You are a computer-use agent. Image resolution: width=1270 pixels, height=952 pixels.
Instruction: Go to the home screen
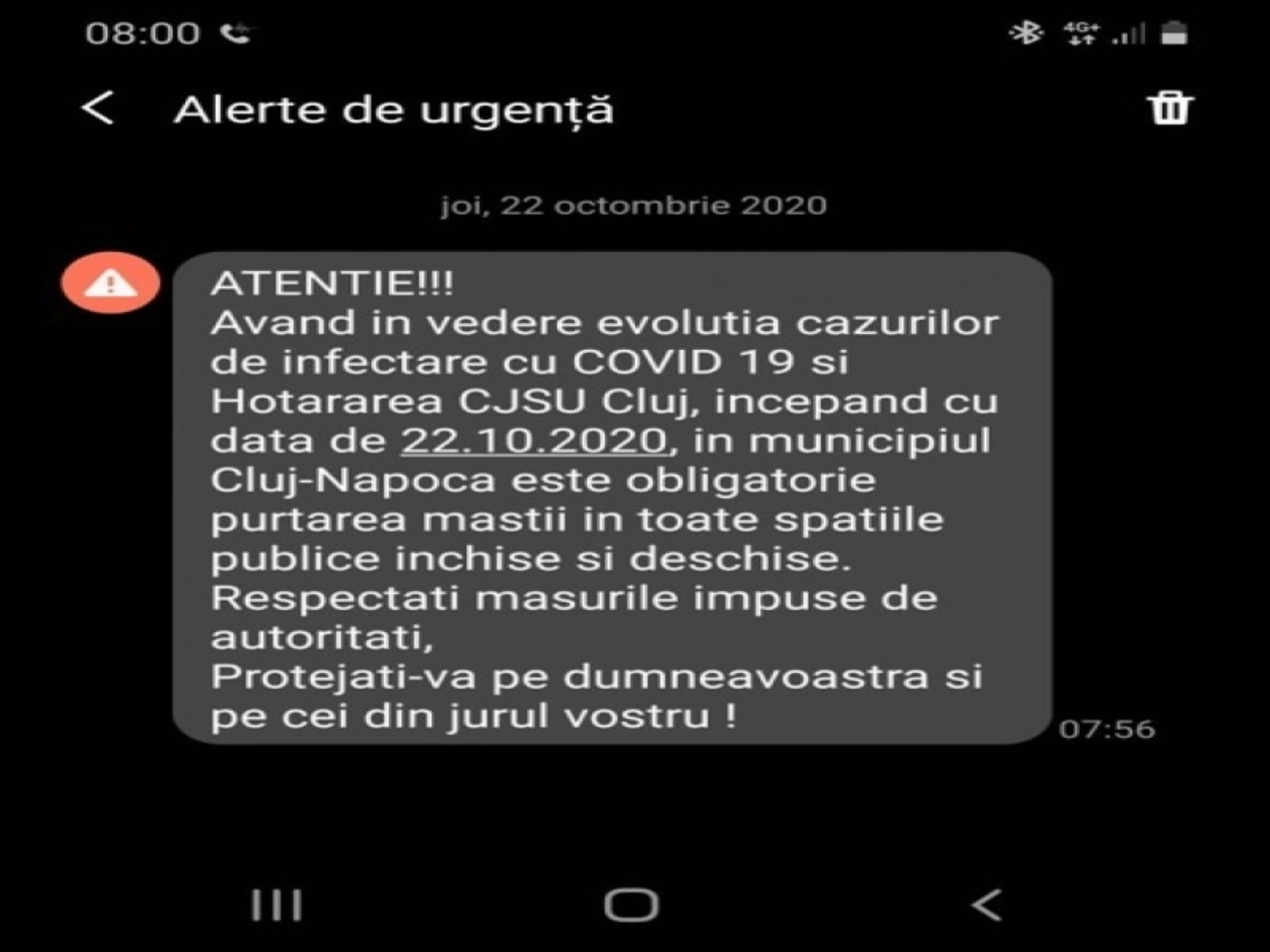pyautogui.click(x=632, y=904)
